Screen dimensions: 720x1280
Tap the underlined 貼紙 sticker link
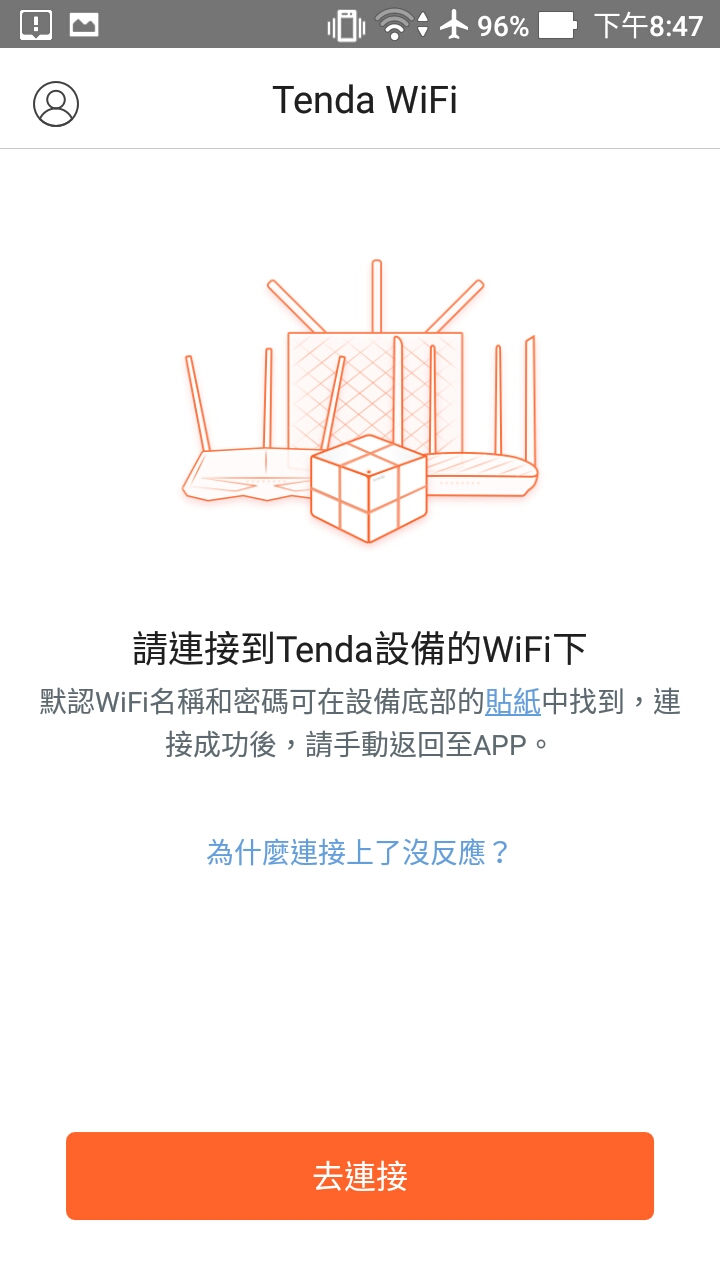coord(513,702)
